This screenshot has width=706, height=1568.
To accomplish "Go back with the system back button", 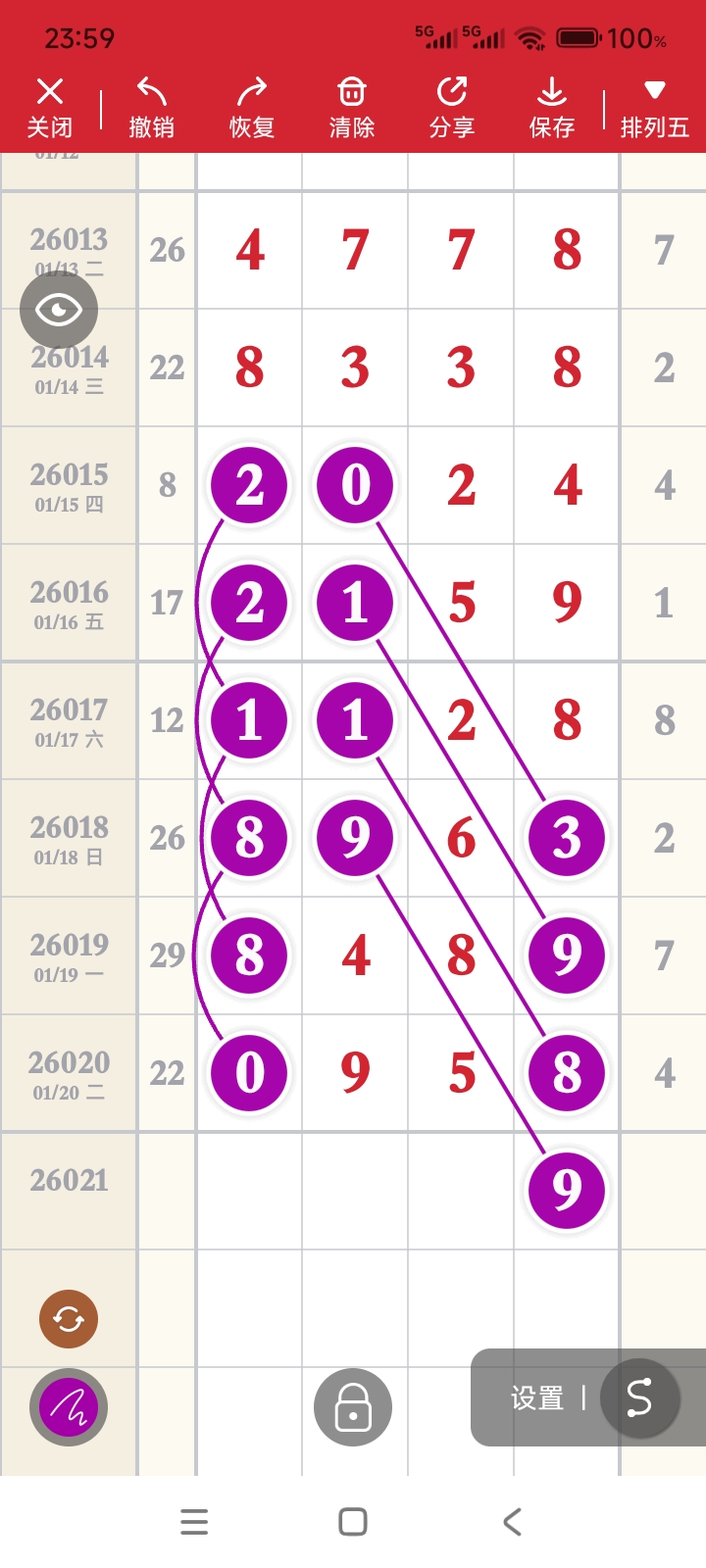I will 512,1522.
